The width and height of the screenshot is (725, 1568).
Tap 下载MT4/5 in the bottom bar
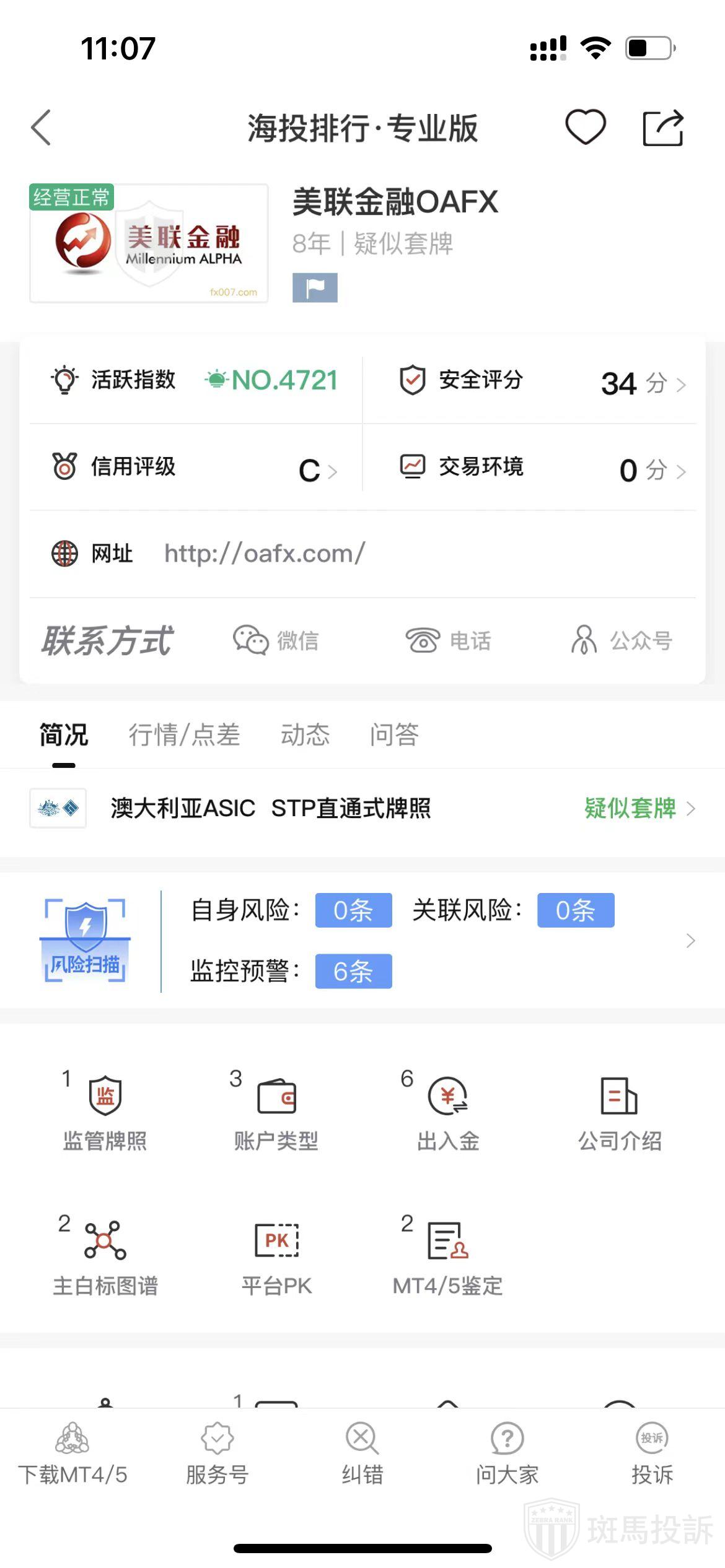pos(72,1453)
